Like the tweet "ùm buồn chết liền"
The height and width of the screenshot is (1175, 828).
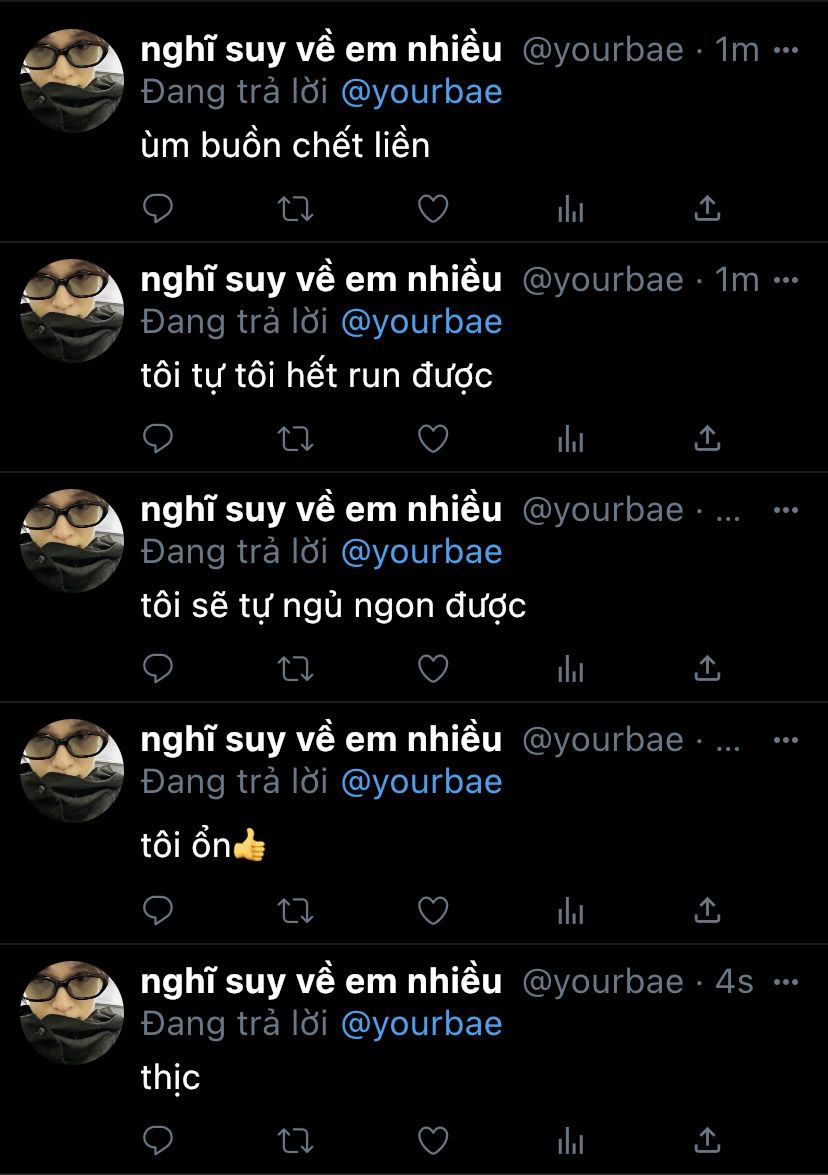(x=432, y=209)
